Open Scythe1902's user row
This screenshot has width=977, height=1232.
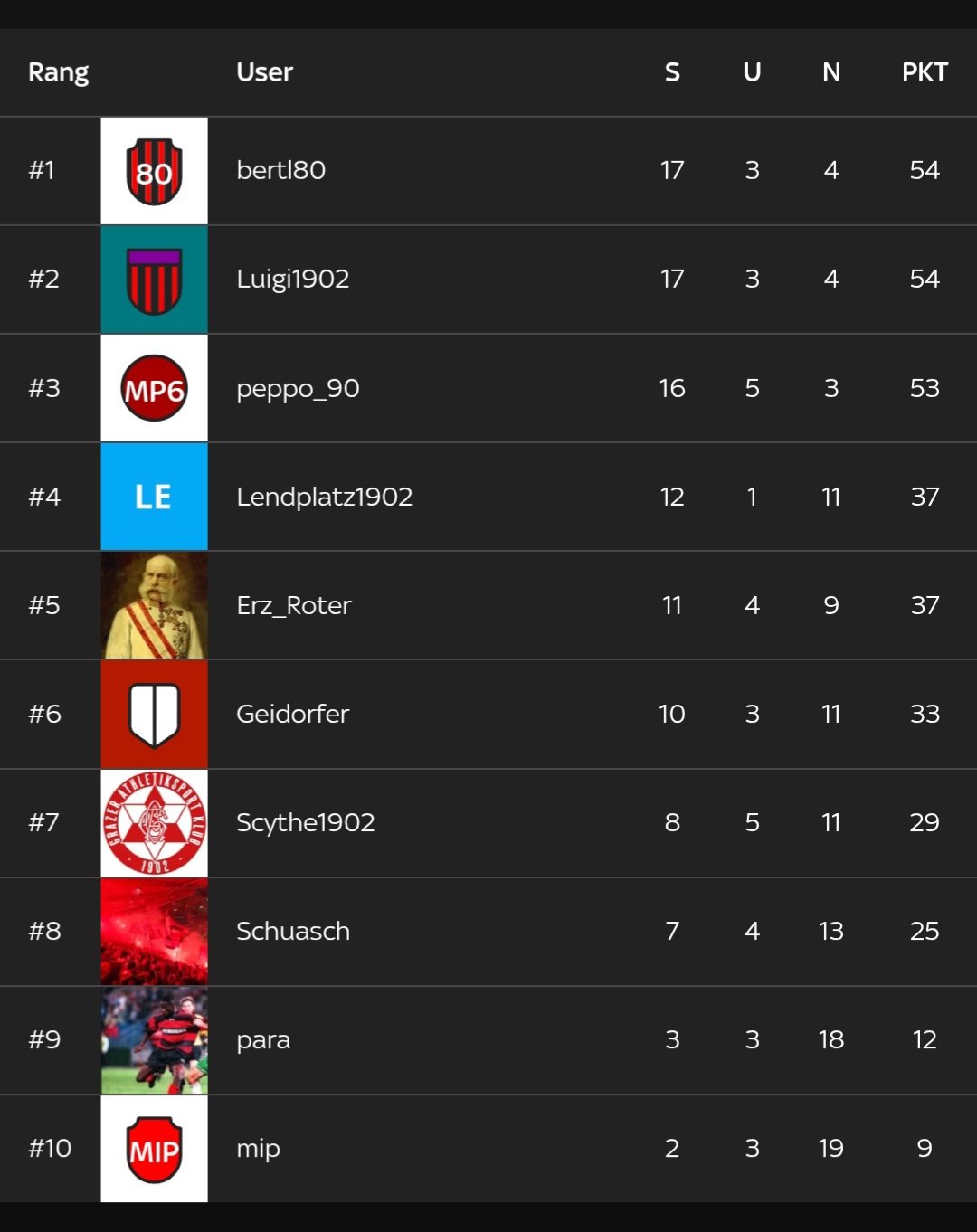[305, 822]
